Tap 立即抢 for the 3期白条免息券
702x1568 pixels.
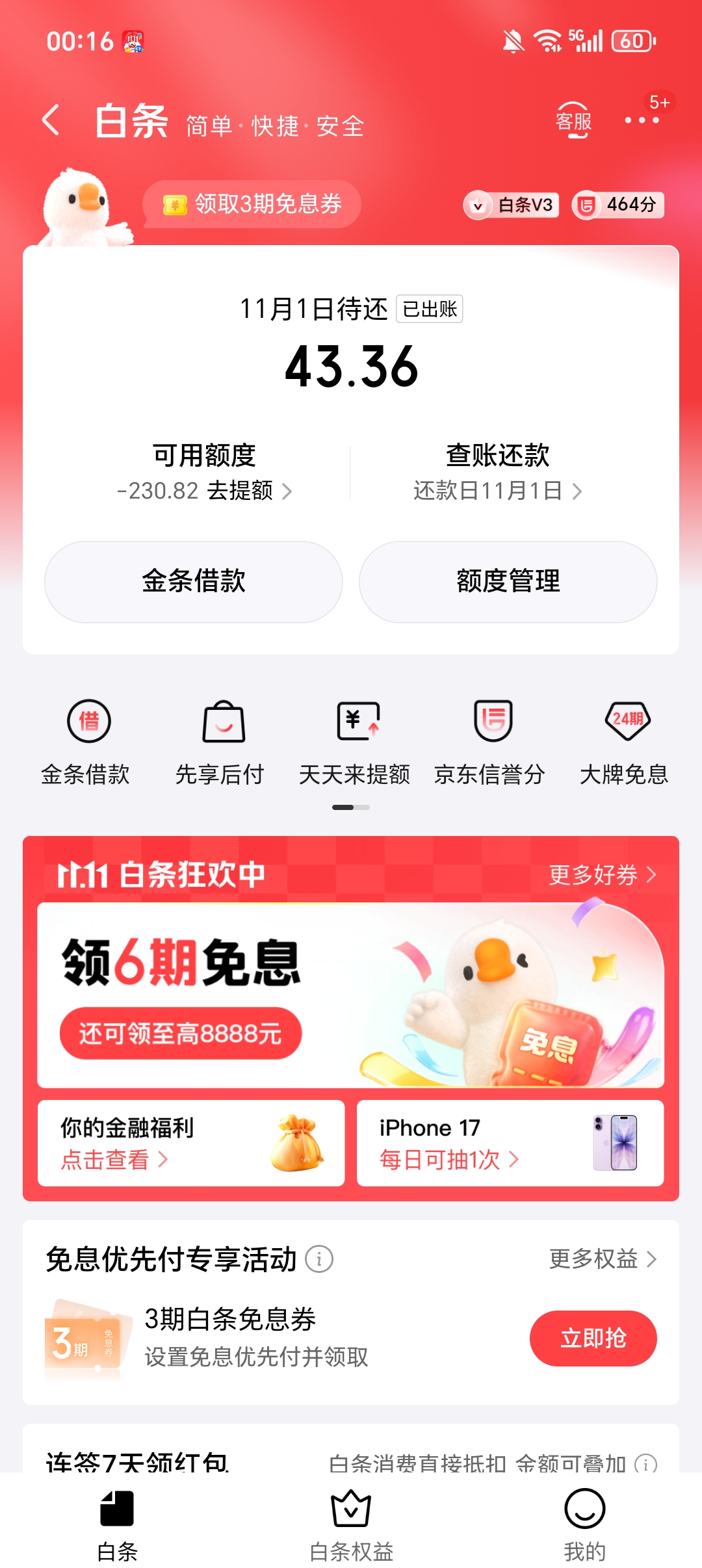(x=593, y=1338)
